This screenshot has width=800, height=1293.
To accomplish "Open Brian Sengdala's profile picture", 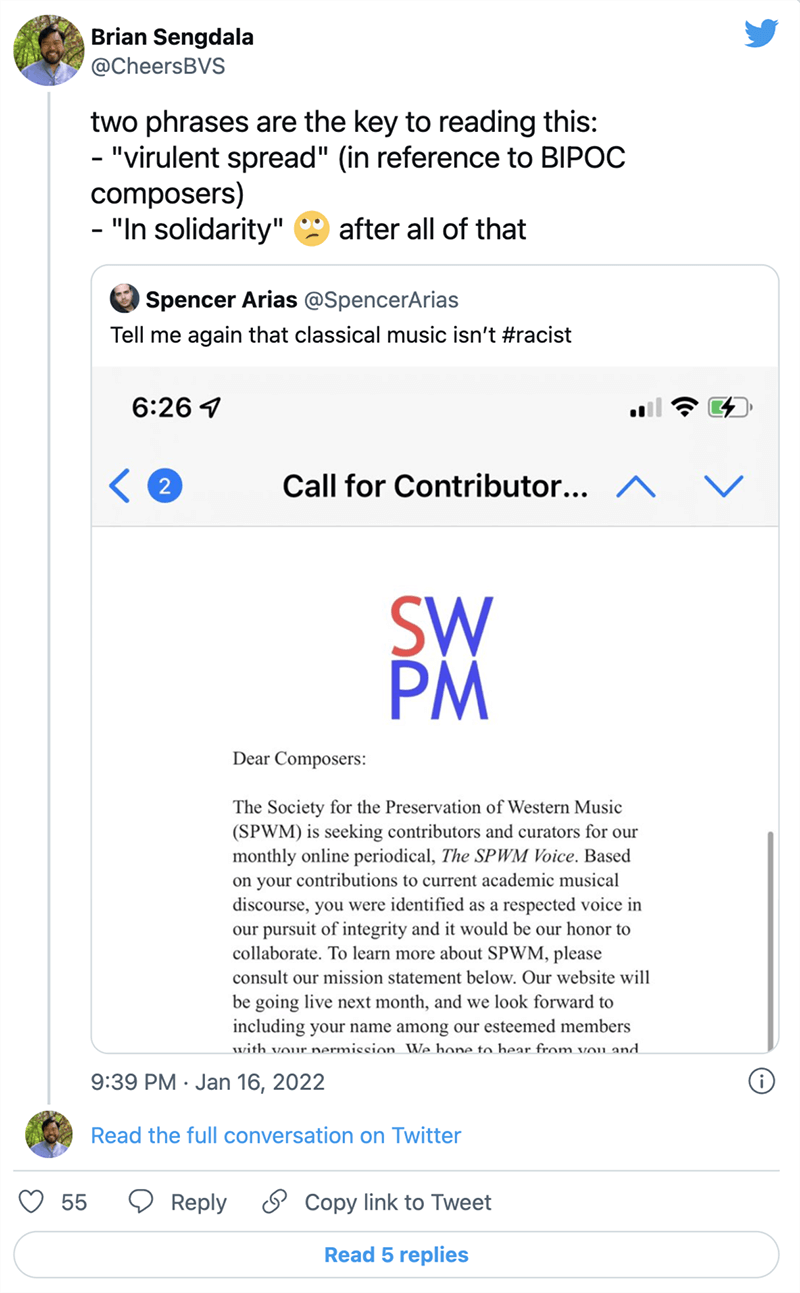I will click(49, 50).
